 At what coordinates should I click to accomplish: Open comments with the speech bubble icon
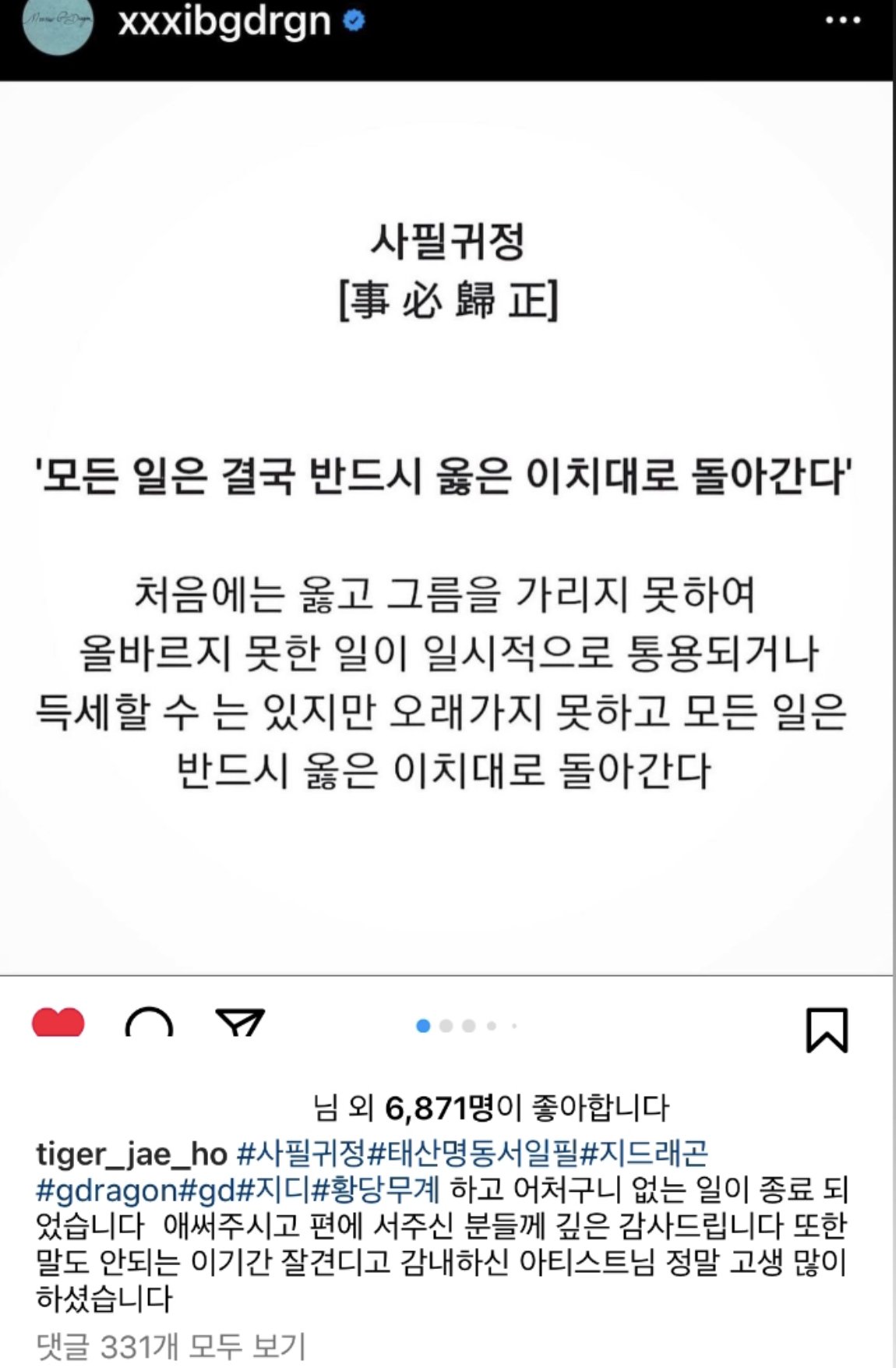(149, 1023)
